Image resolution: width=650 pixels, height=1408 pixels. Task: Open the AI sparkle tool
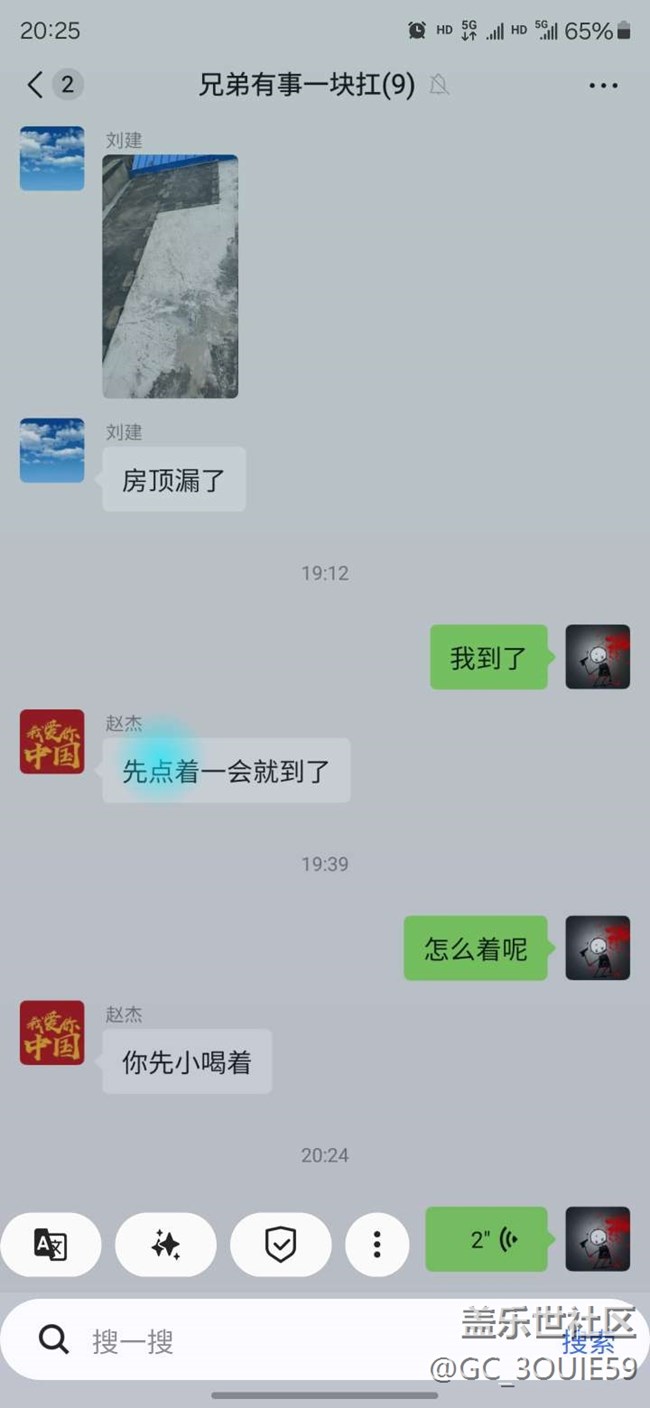166,1244
